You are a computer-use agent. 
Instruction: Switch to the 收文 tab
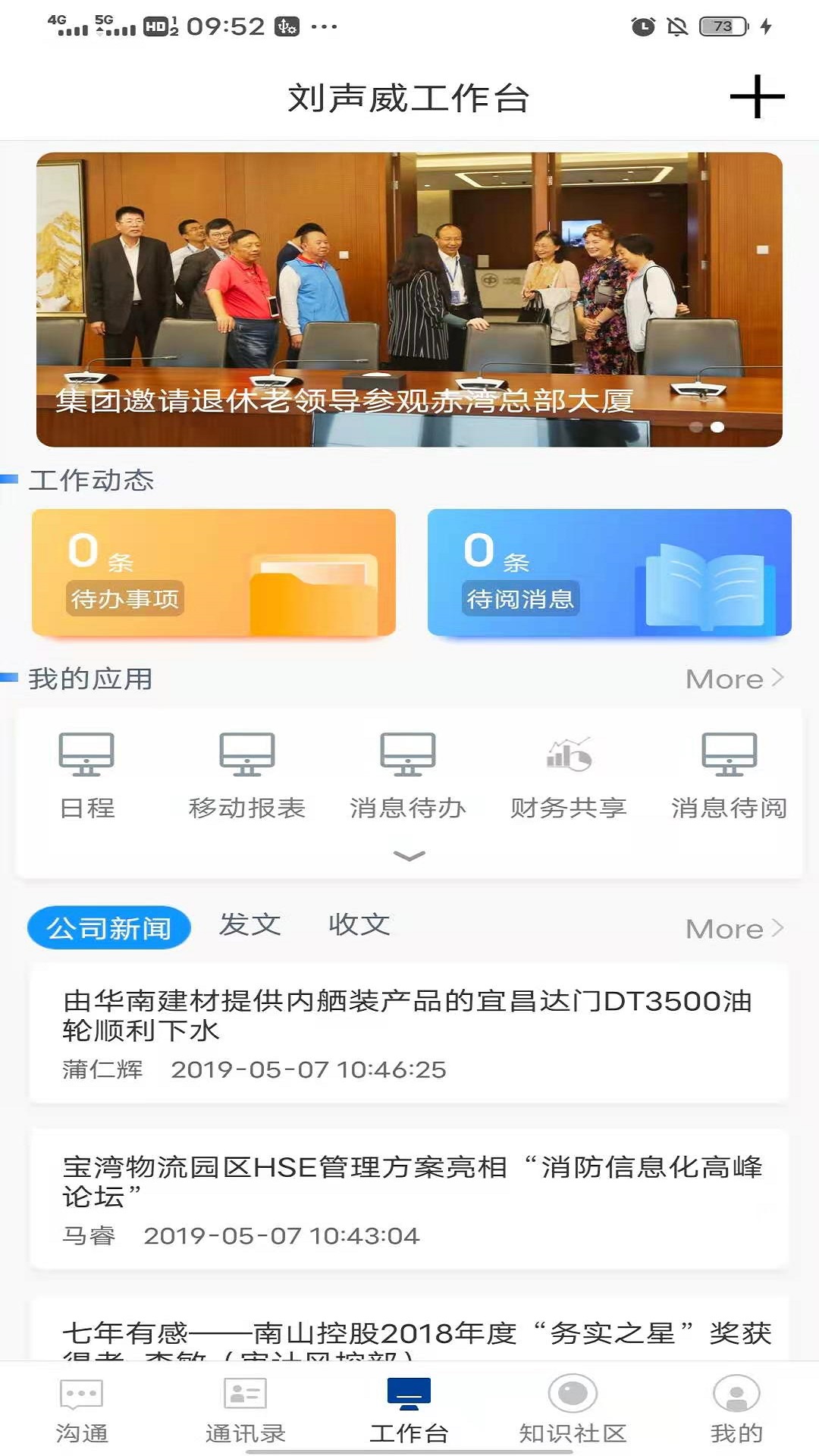coord(359,924)
